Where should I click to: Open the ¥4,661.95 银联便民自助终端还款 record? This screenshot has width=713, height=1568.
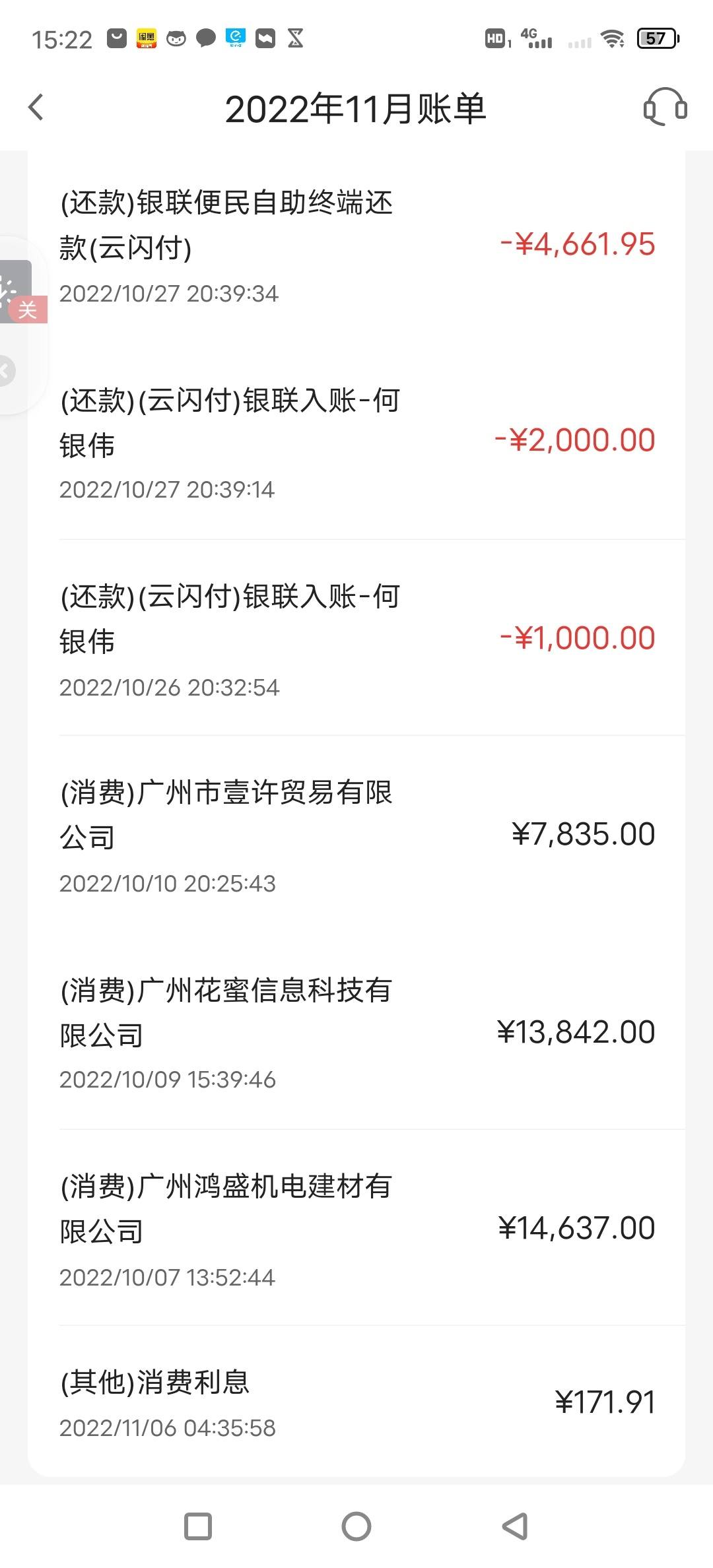356,246
